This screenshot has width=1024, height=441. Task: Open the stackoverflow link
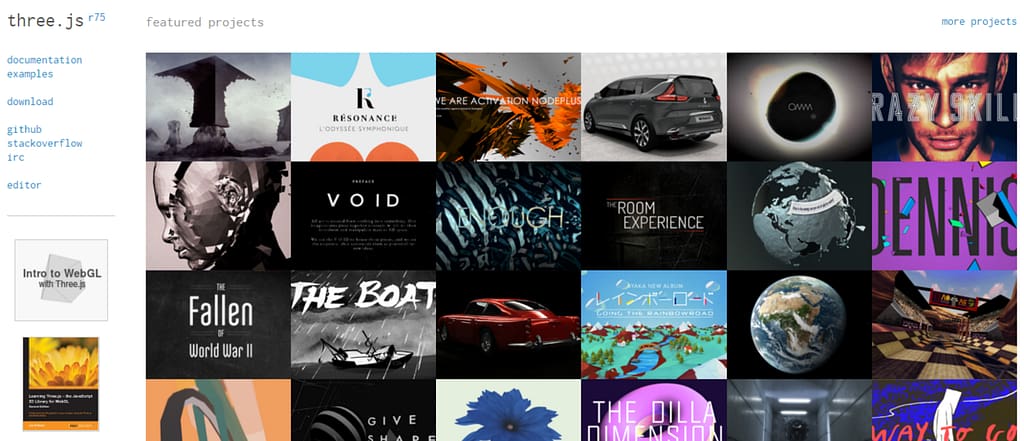tap(44, 144)
